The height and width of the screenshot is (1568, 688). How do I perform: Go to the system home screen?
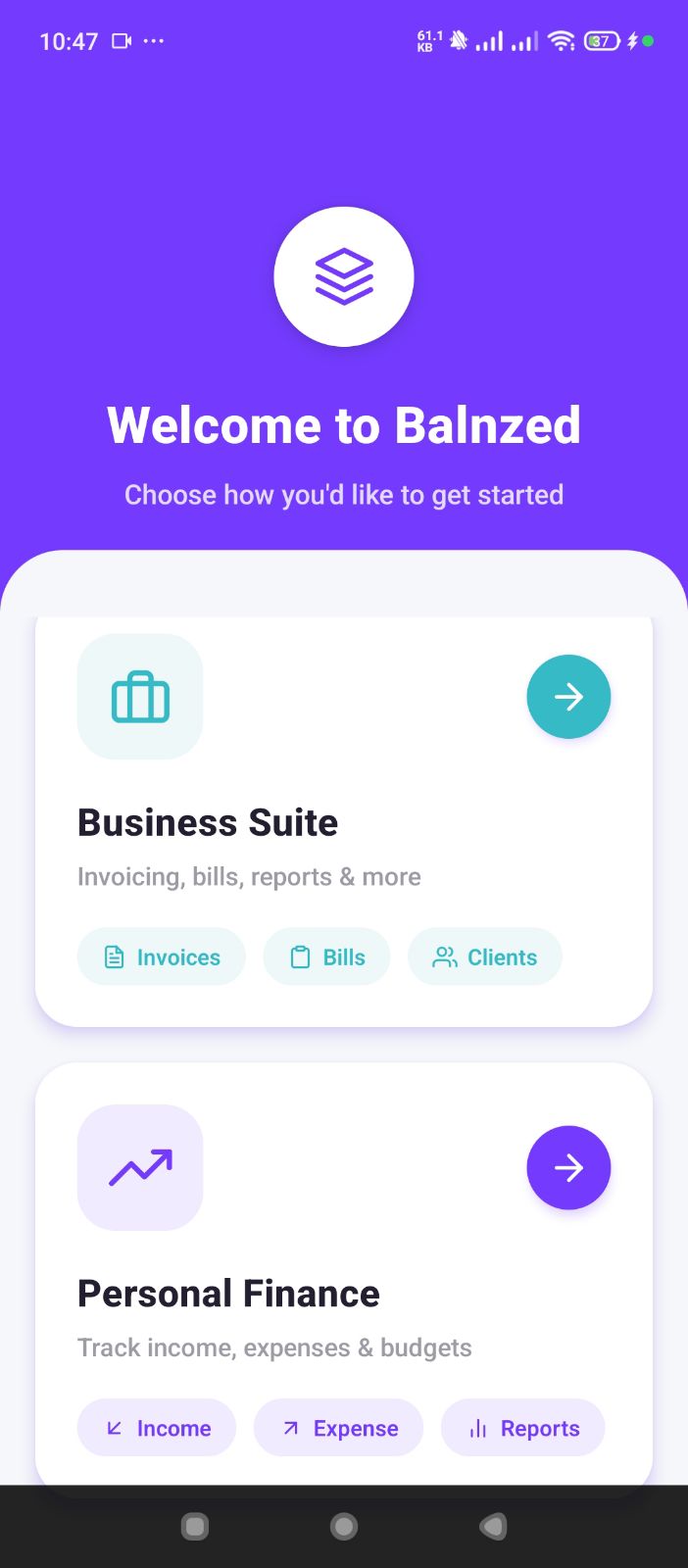(344, 1526)
